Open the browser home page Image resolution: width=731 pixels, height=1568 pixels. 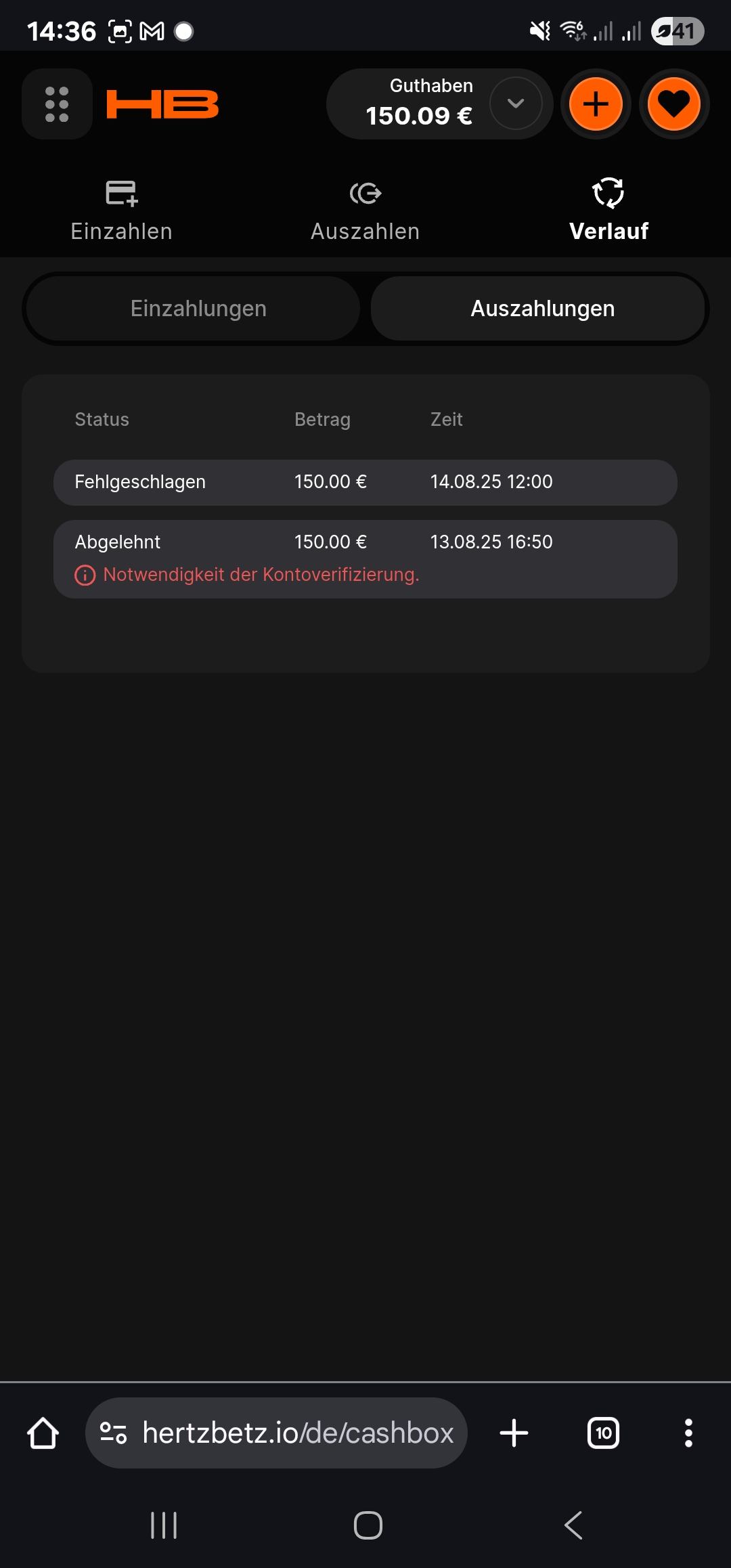click(43, 1433)
